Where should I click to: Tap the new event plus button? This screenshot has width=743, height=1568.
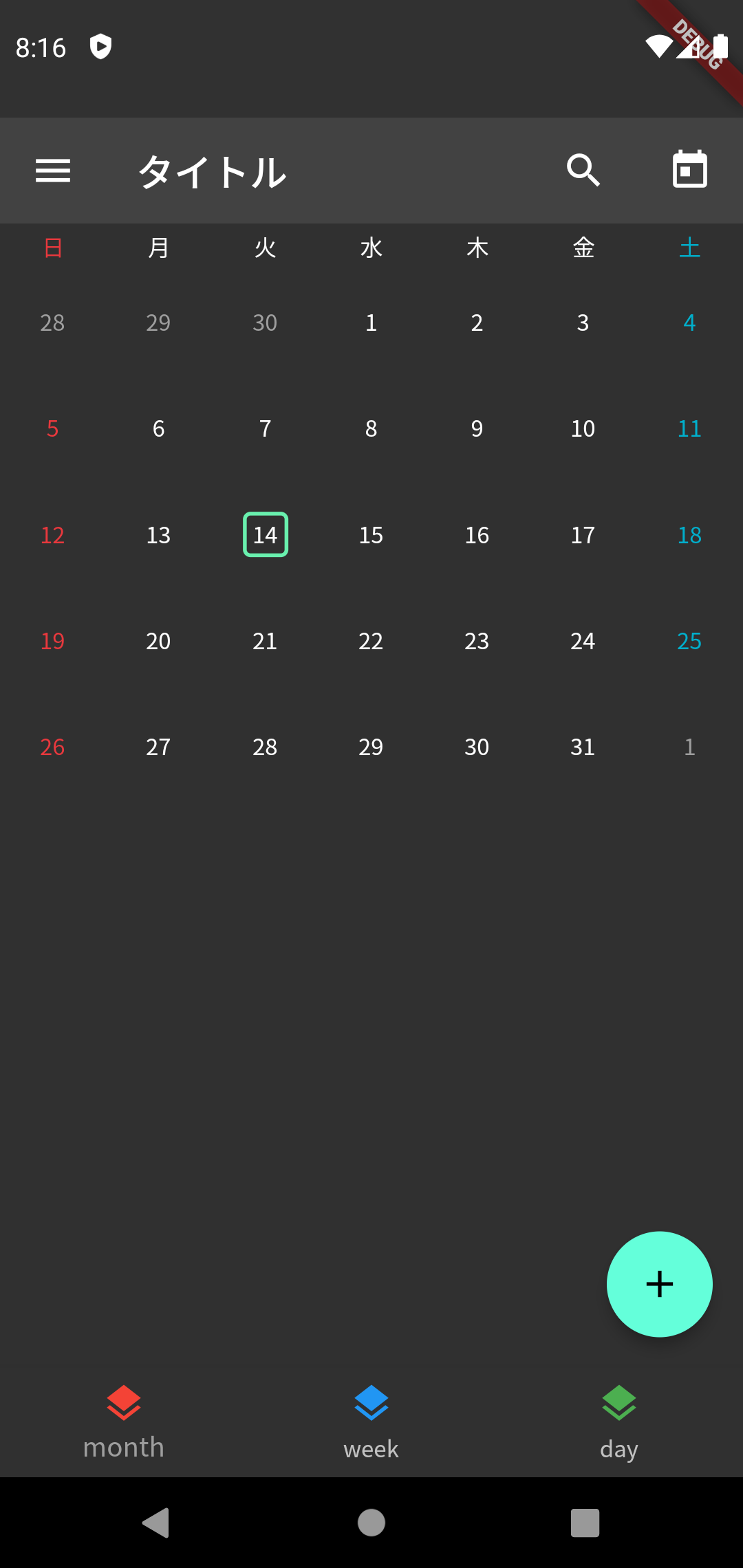click(x=659, y=1283)
